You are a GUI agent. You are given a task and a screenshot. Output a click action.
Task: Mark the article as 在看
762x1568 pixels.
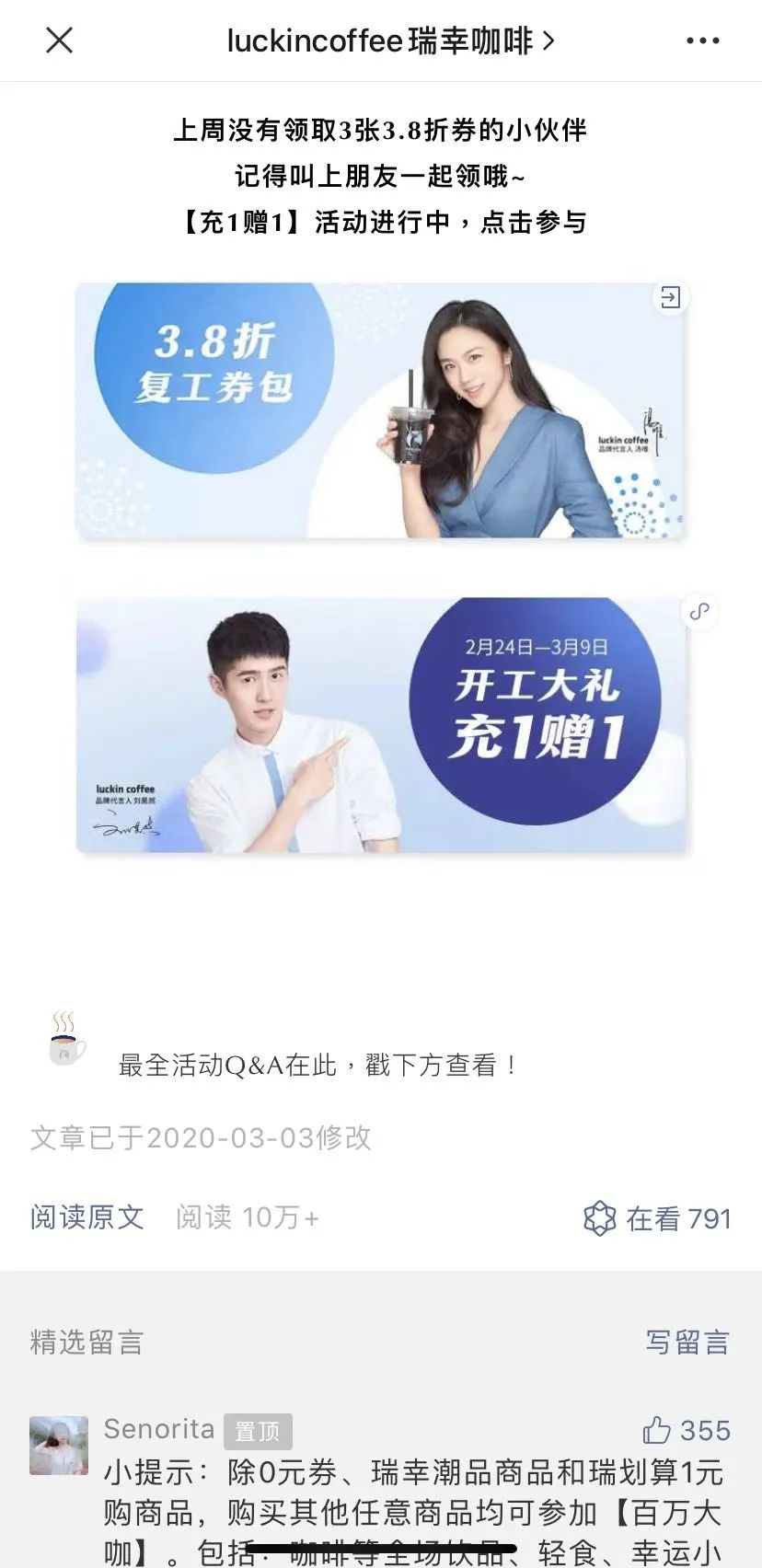pyautogui.click(x=657, y=1218)
